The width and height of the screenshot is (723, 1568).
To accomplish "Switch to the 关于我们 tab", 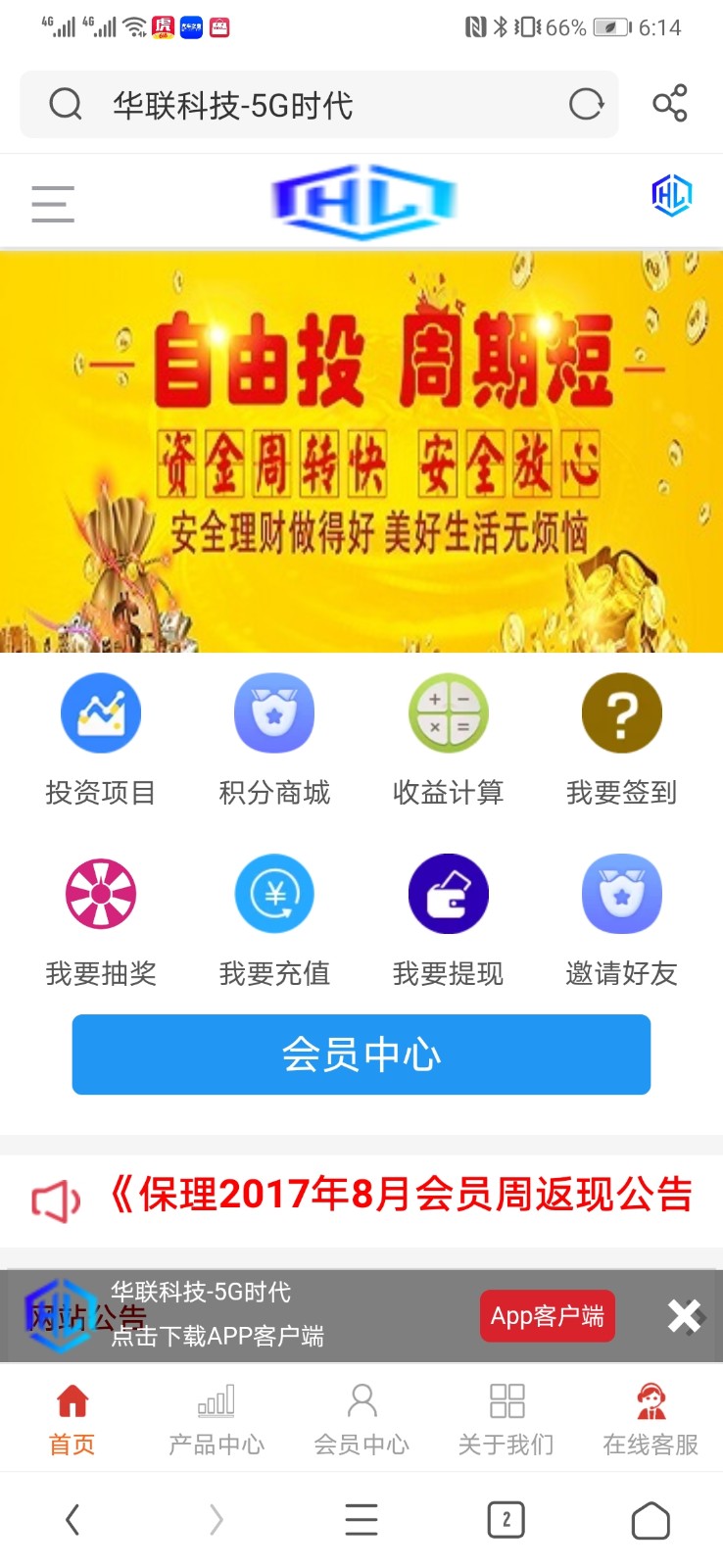I will click(506, 1419).
